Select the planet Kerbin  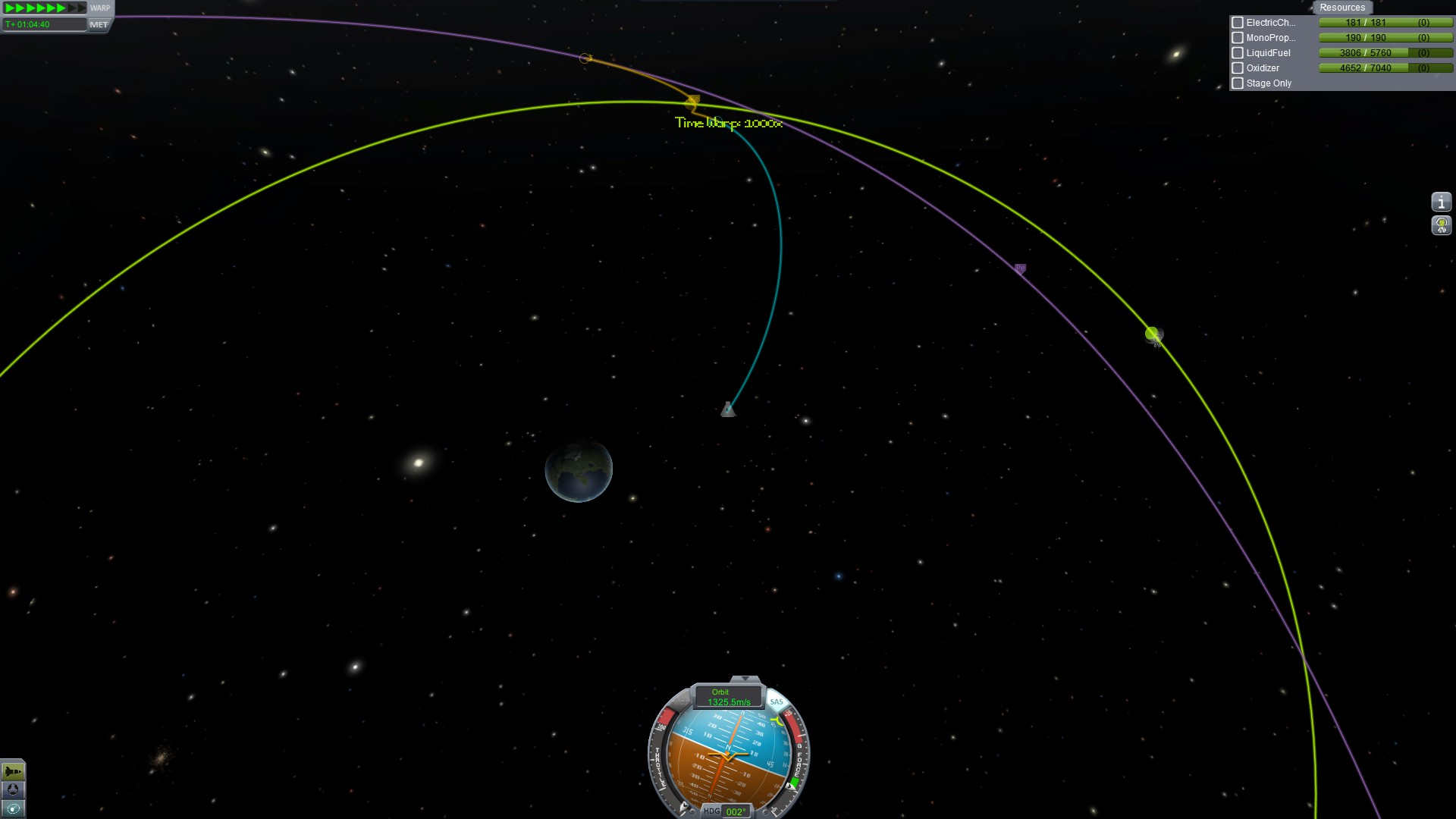[x=579, y=470]
